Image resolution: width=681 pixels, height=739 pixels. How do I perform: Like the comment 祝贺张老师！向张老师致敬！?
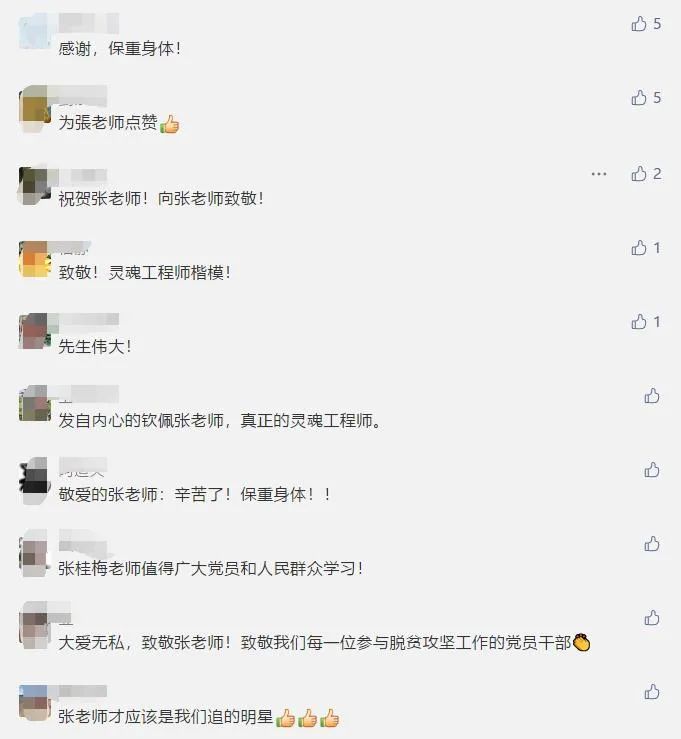[639, 174]
